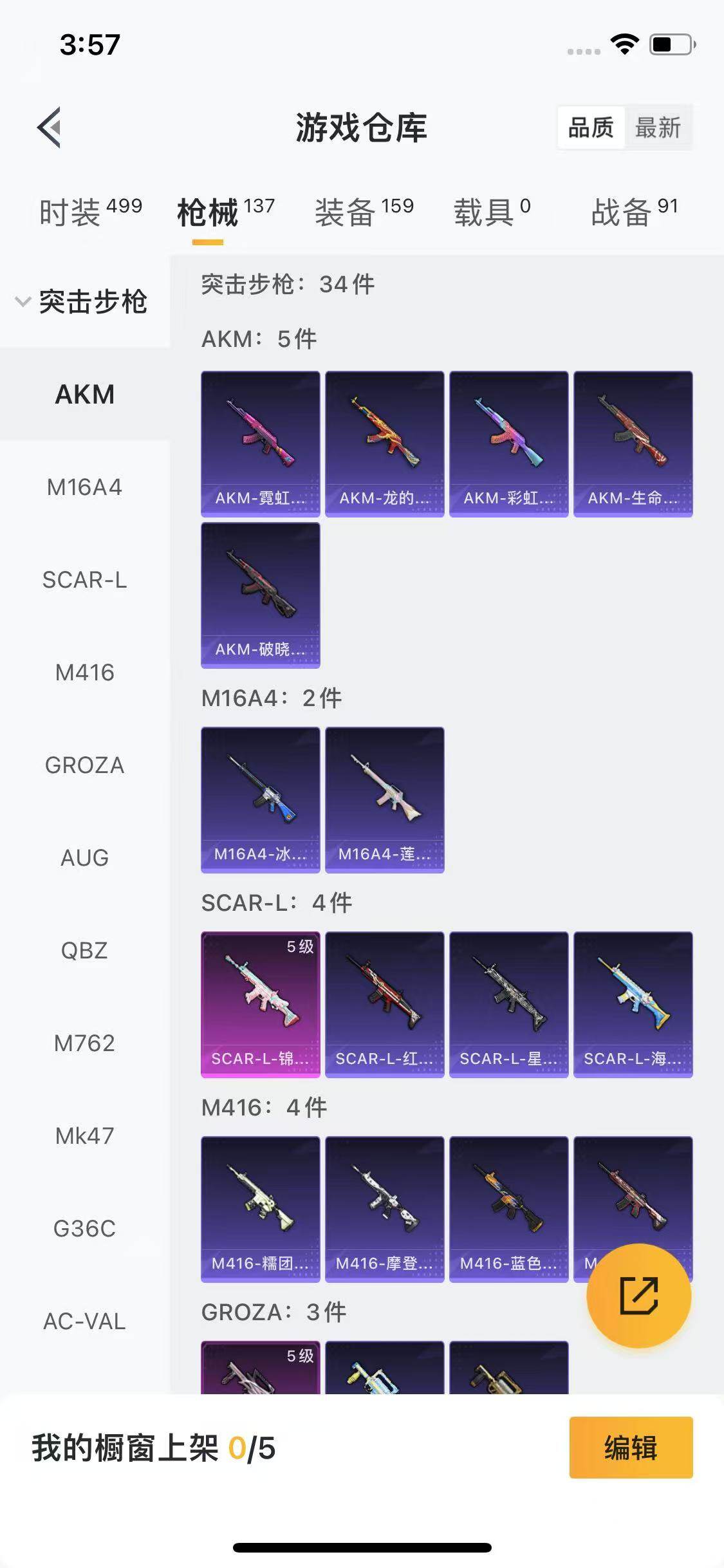The height and width of the screenshot is (1568, 724).
Task: Open the M416-糯团 skin card
Action: click(260, 1209)
